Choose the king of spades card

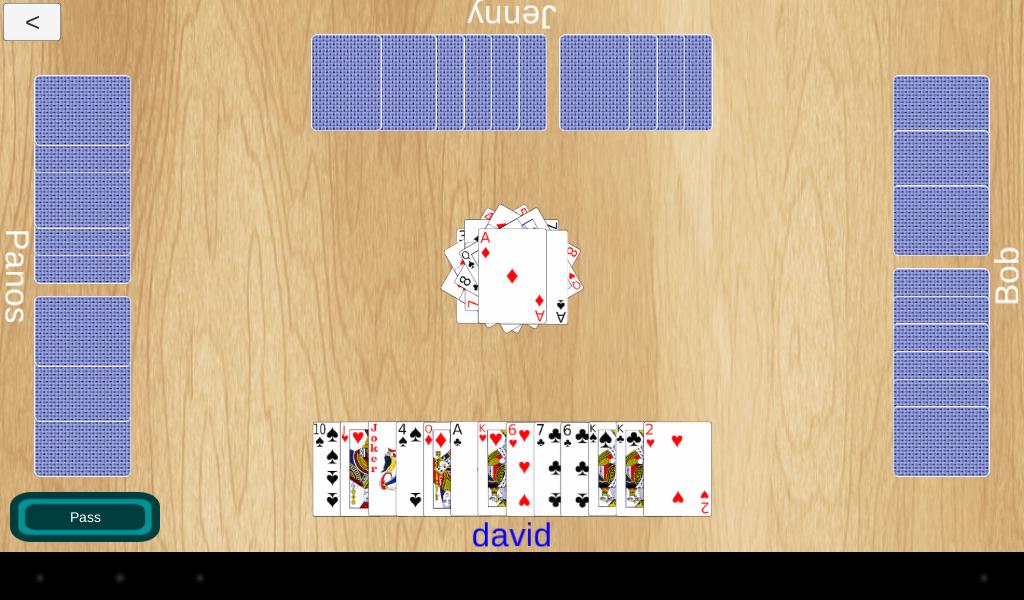(601, 470)
